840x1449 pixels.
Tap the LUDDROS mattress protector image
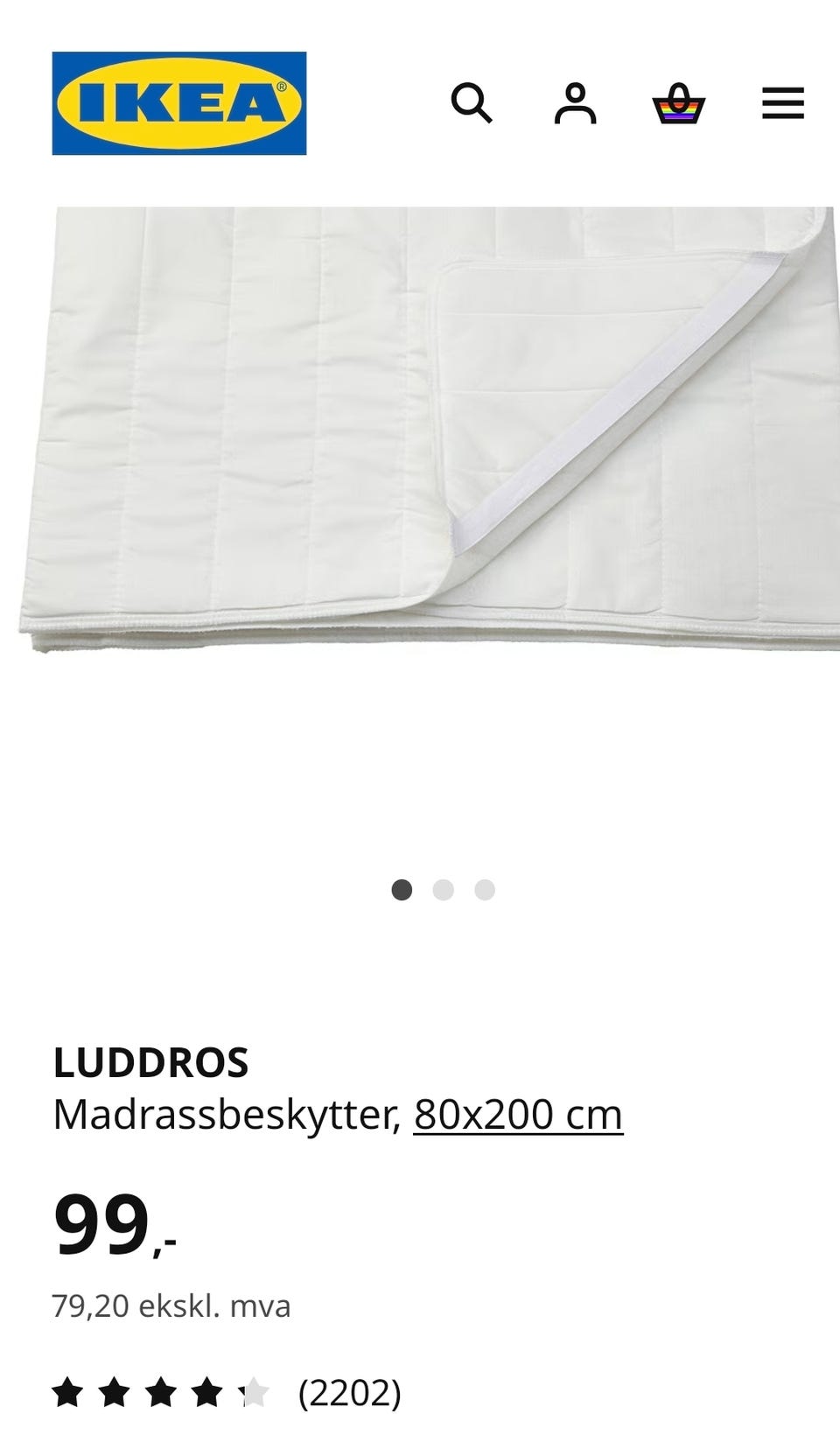[429, 429]
